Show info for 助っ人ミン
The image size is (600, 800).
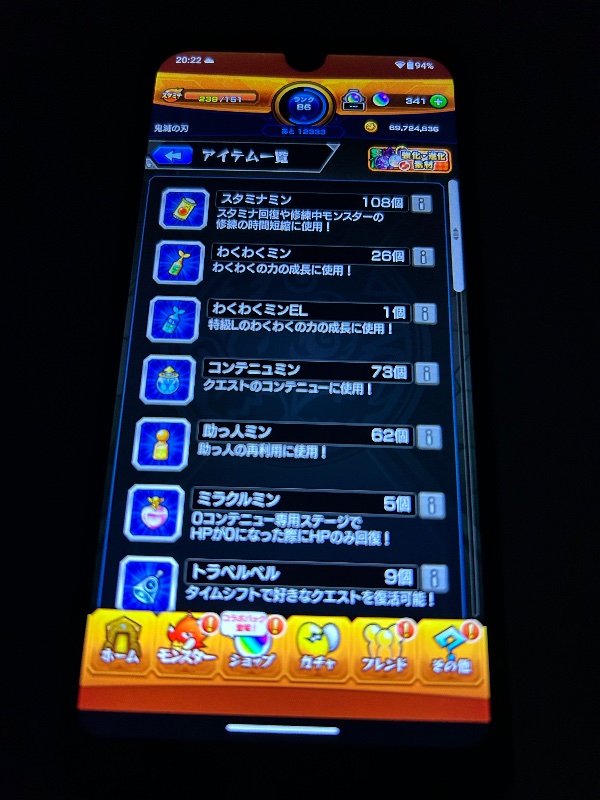coord(428,436)
